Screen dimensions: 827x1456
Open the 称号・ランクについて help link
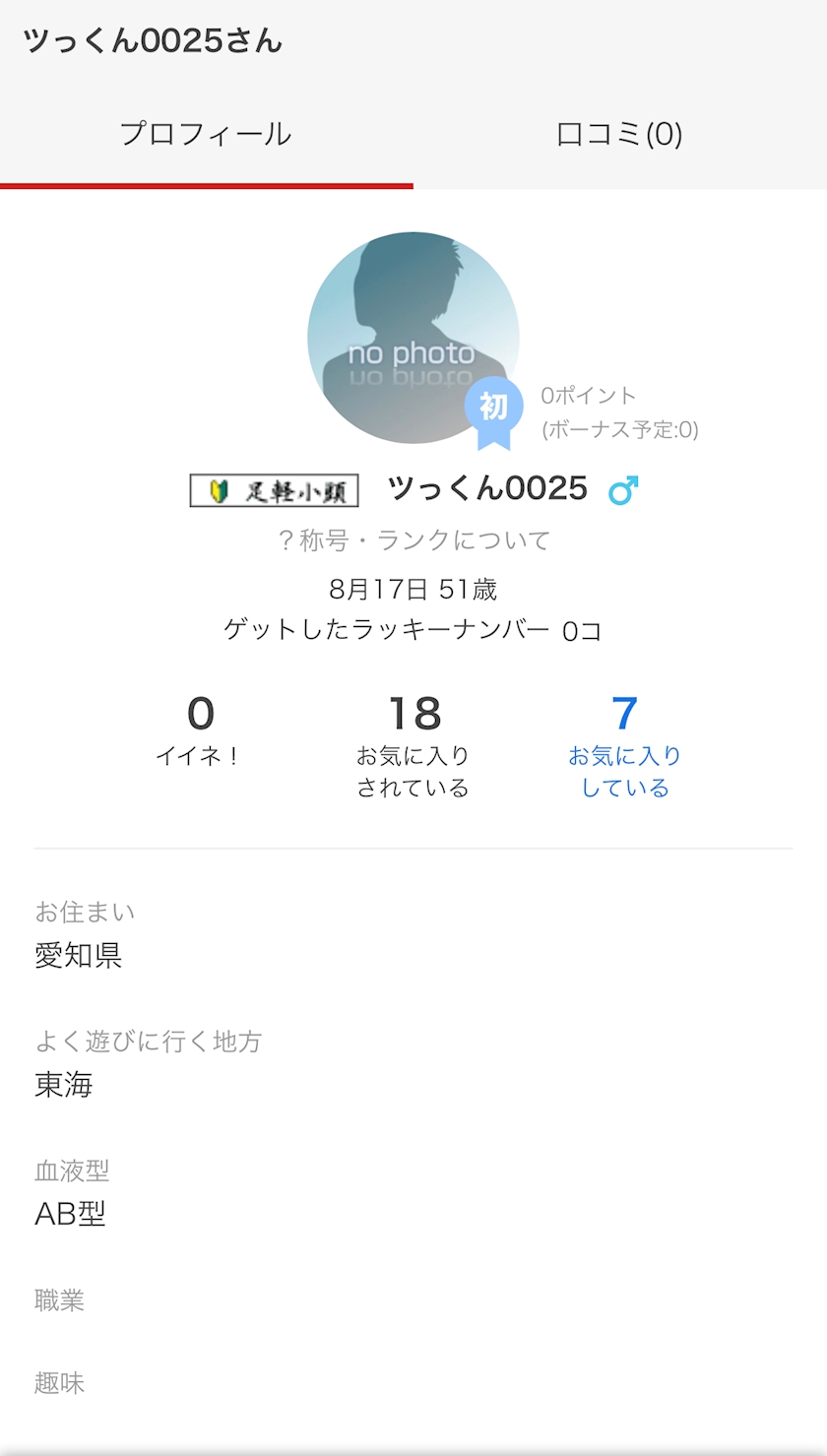[413, 540]
